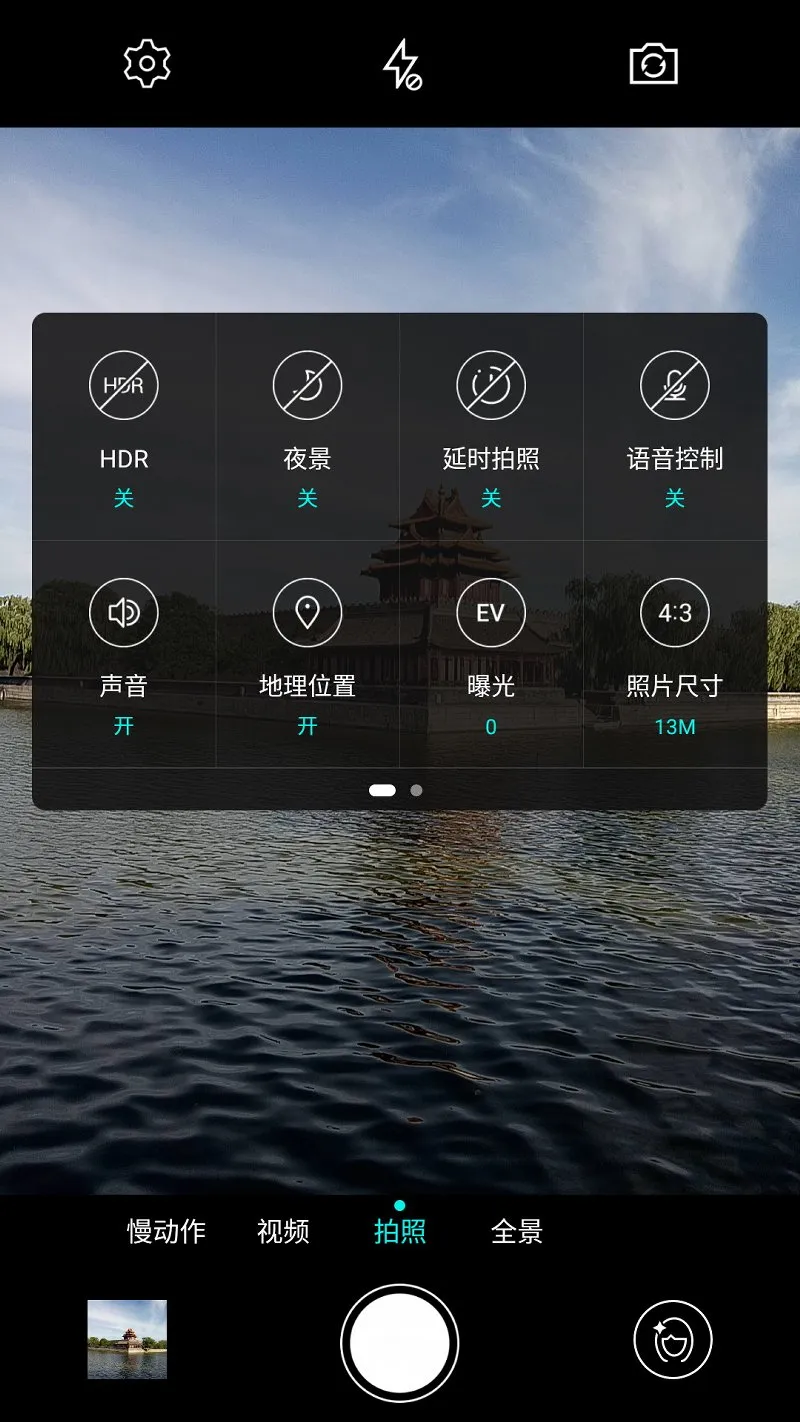Go to second settings page dot
The height and width of the screenshot is (1422, 800).
point(416,790)
